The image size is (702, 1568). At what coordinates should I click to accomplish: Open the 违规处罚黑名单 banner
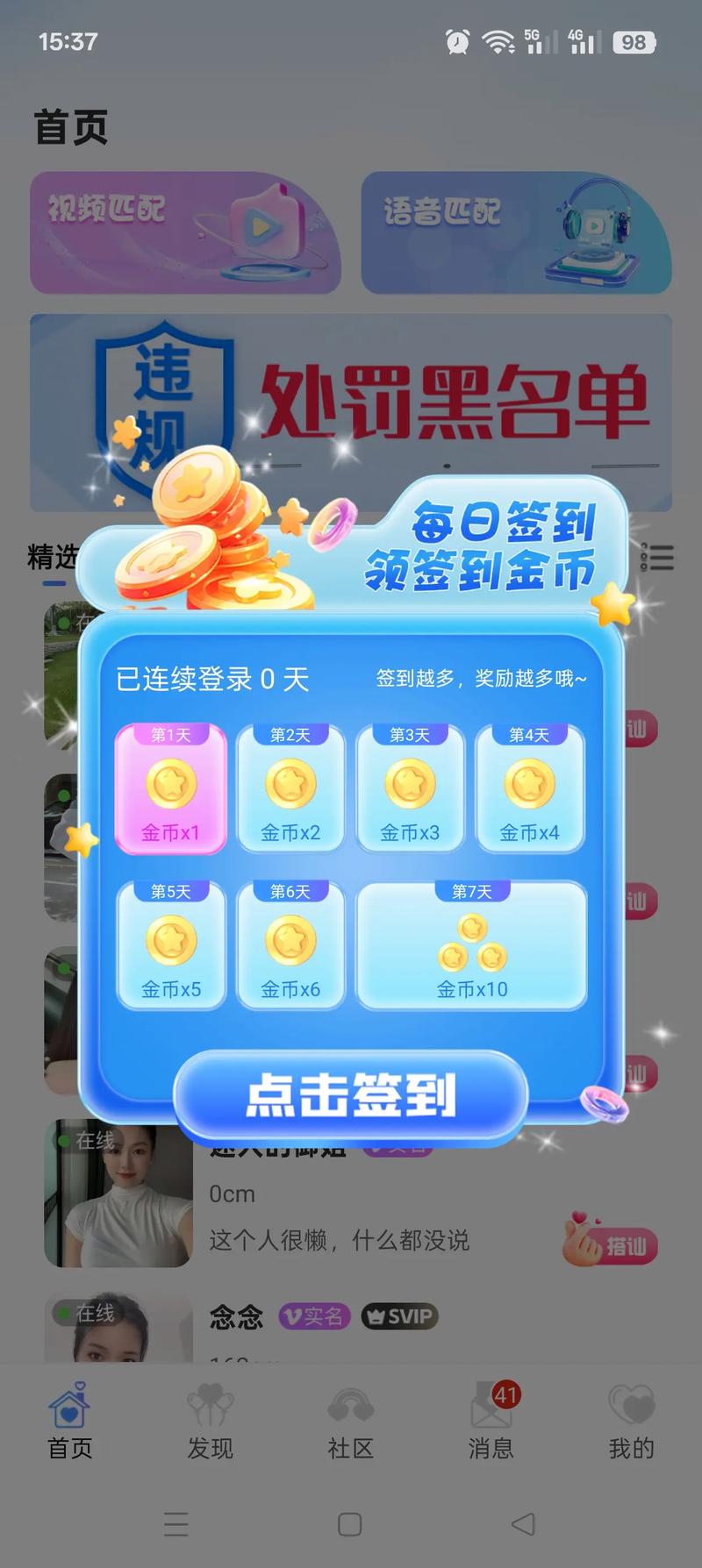[x=351, y=412]
